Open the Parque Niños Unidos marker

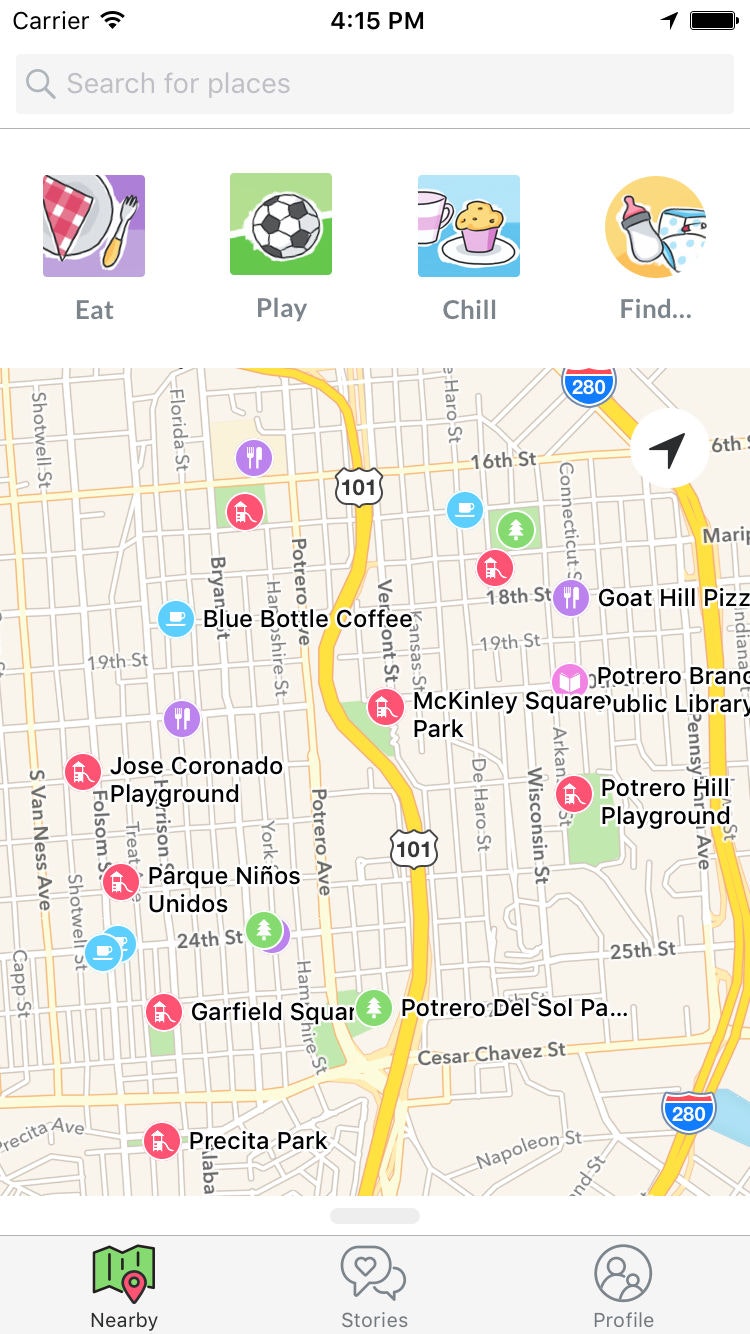pos(121,882)
